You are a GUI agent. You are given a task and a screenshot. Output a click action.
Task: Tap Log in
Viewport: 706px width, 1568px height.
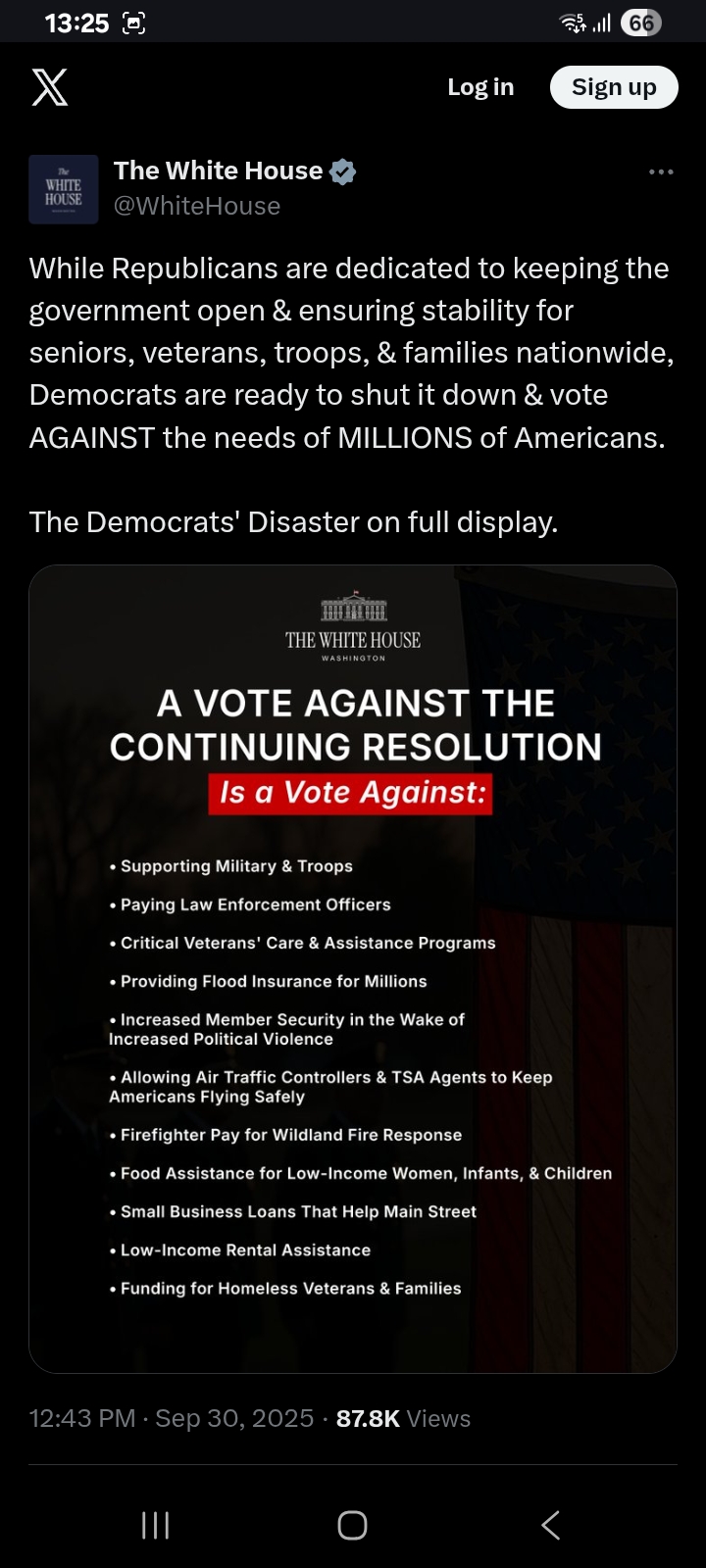click(x=480, y=87)
